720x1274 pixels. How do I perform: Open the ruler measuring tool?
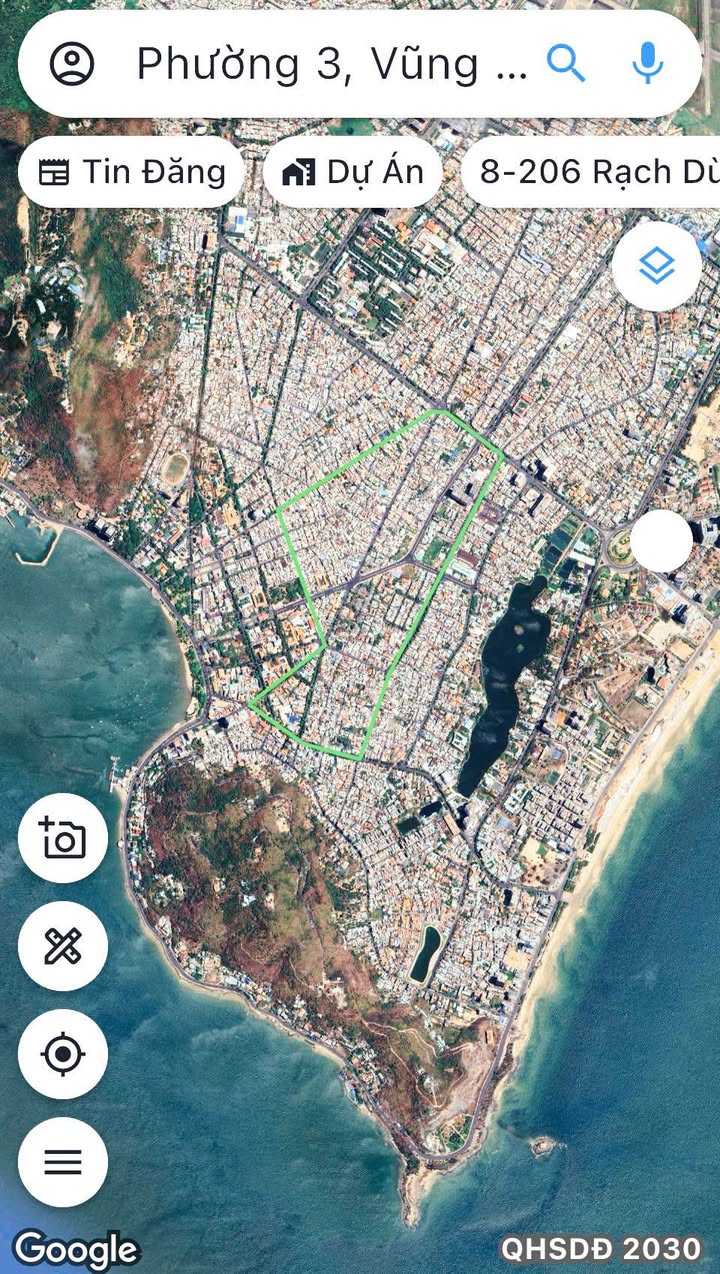pyautogui.click(x=63, y=946)
